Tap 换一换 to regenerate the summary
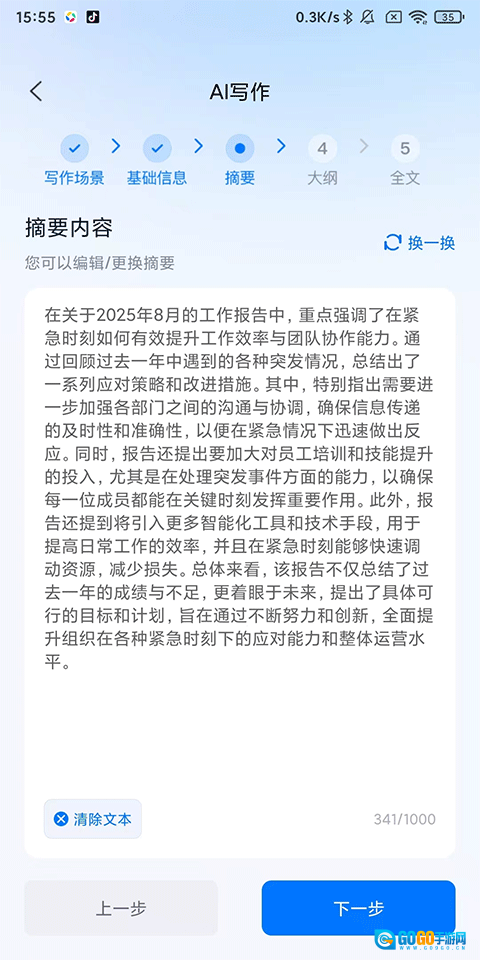The height and width of the screenshot is (960, 480). [419, 243]
